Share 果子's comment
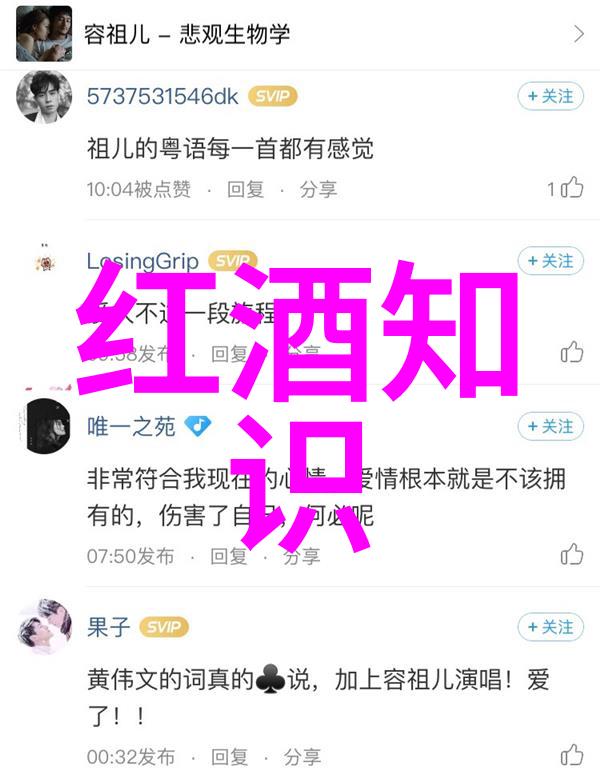The image size is (600, 778). (303, 756)
